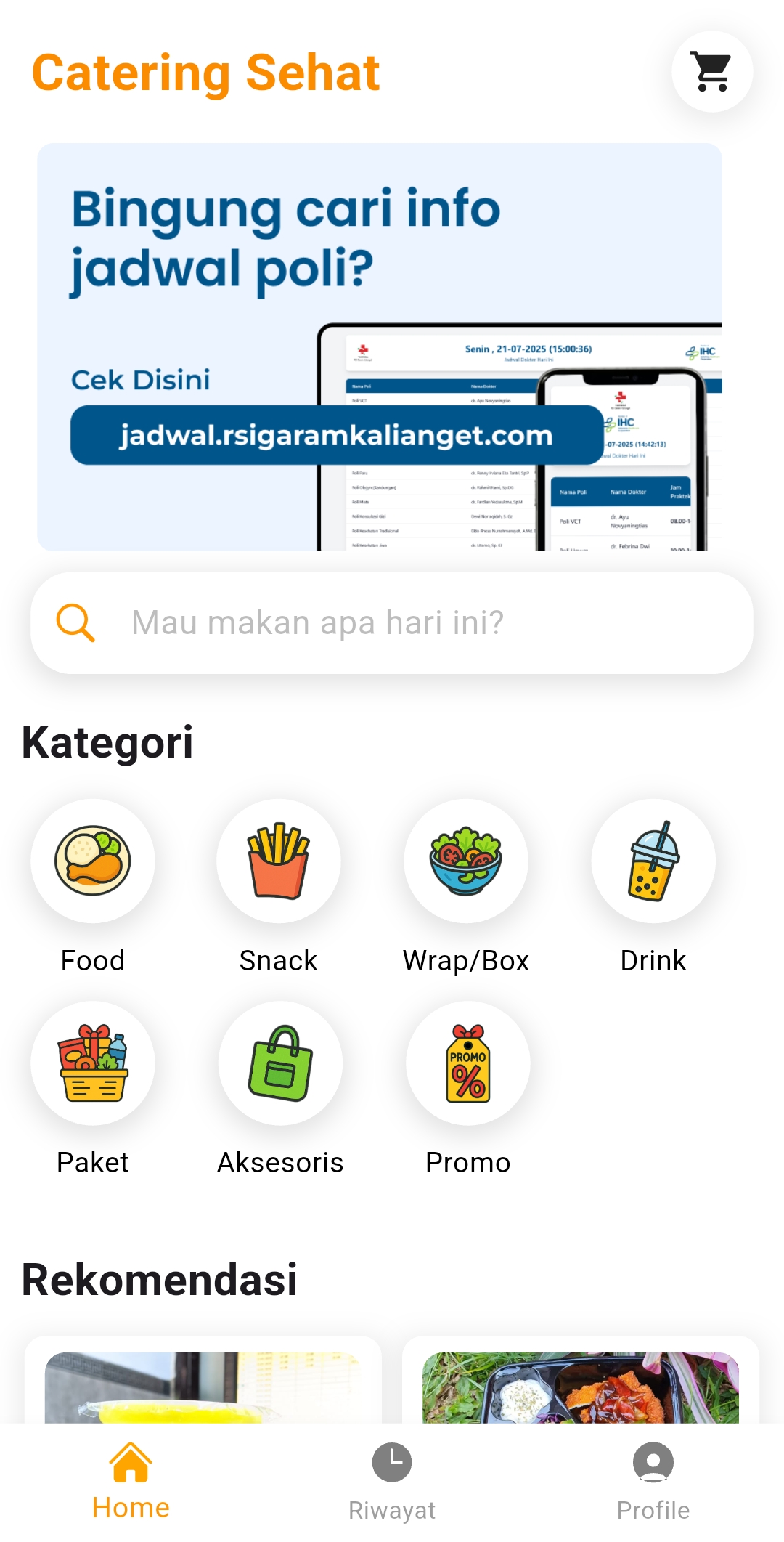The height and width of the screenshot is (1542, 784).
Task: Select the Drink bubble tea icon
Action: pos(653,861)
